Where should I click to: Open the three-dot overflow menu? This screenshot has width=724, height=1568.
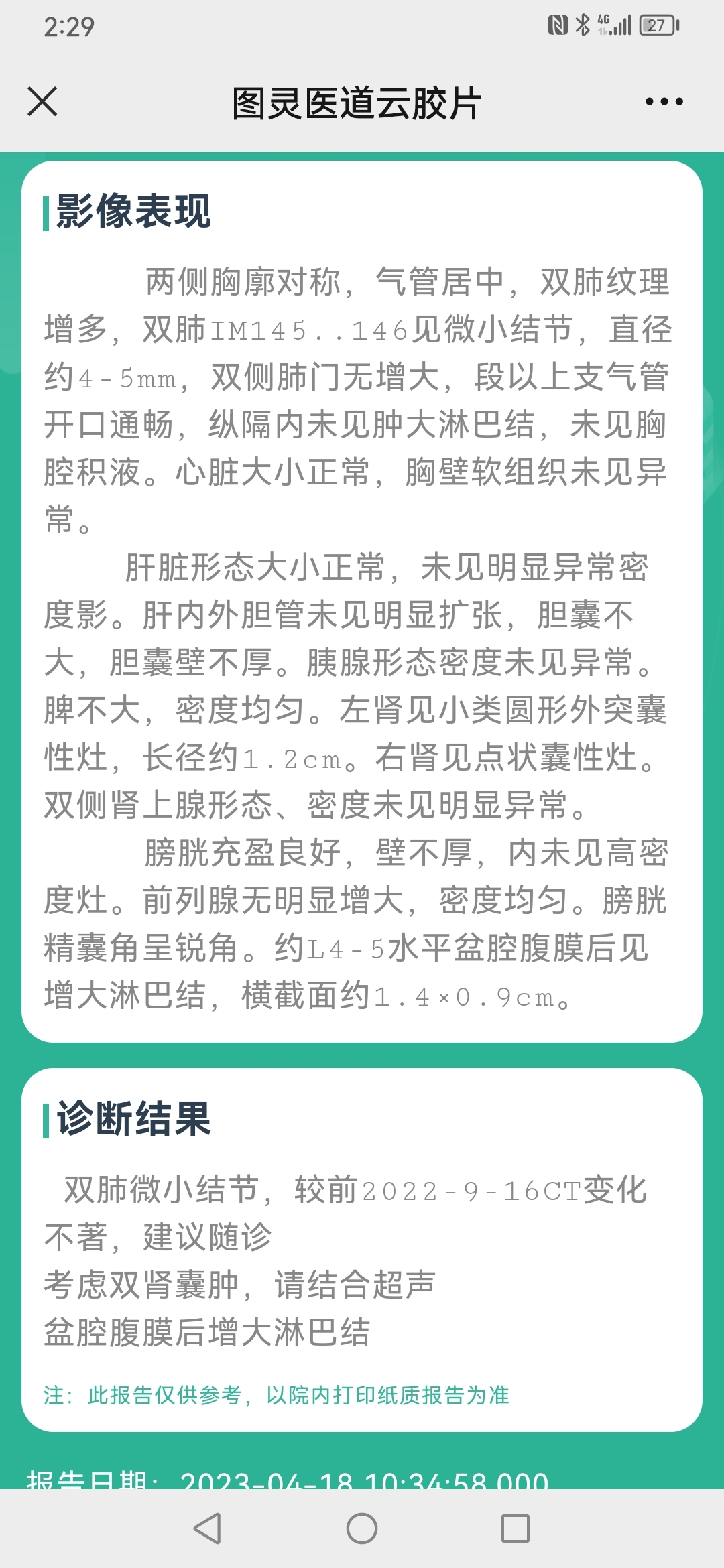[664, 102]
